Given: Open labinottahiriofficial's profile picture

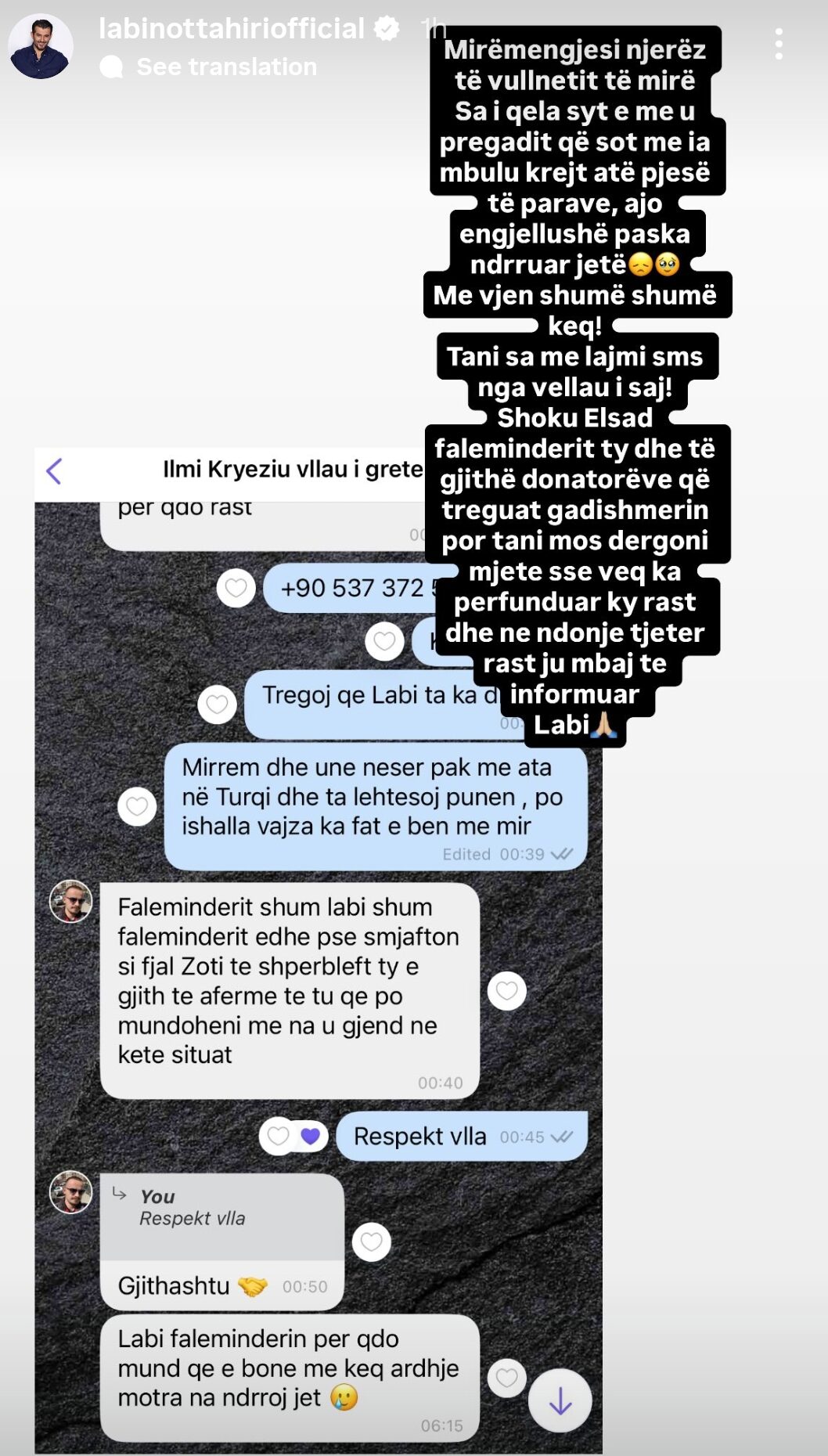Looking at the screenshot, I should [41, 46].
